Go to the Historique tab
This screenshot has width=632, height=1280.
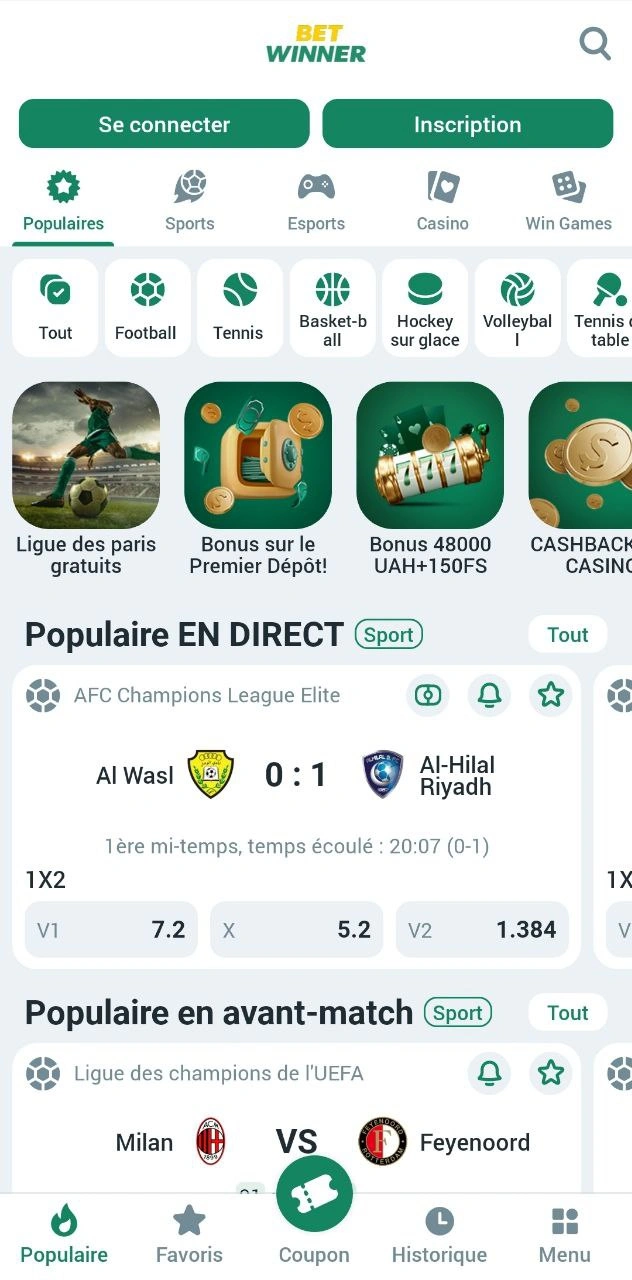pyautogui.click(x=439, y=1236)
